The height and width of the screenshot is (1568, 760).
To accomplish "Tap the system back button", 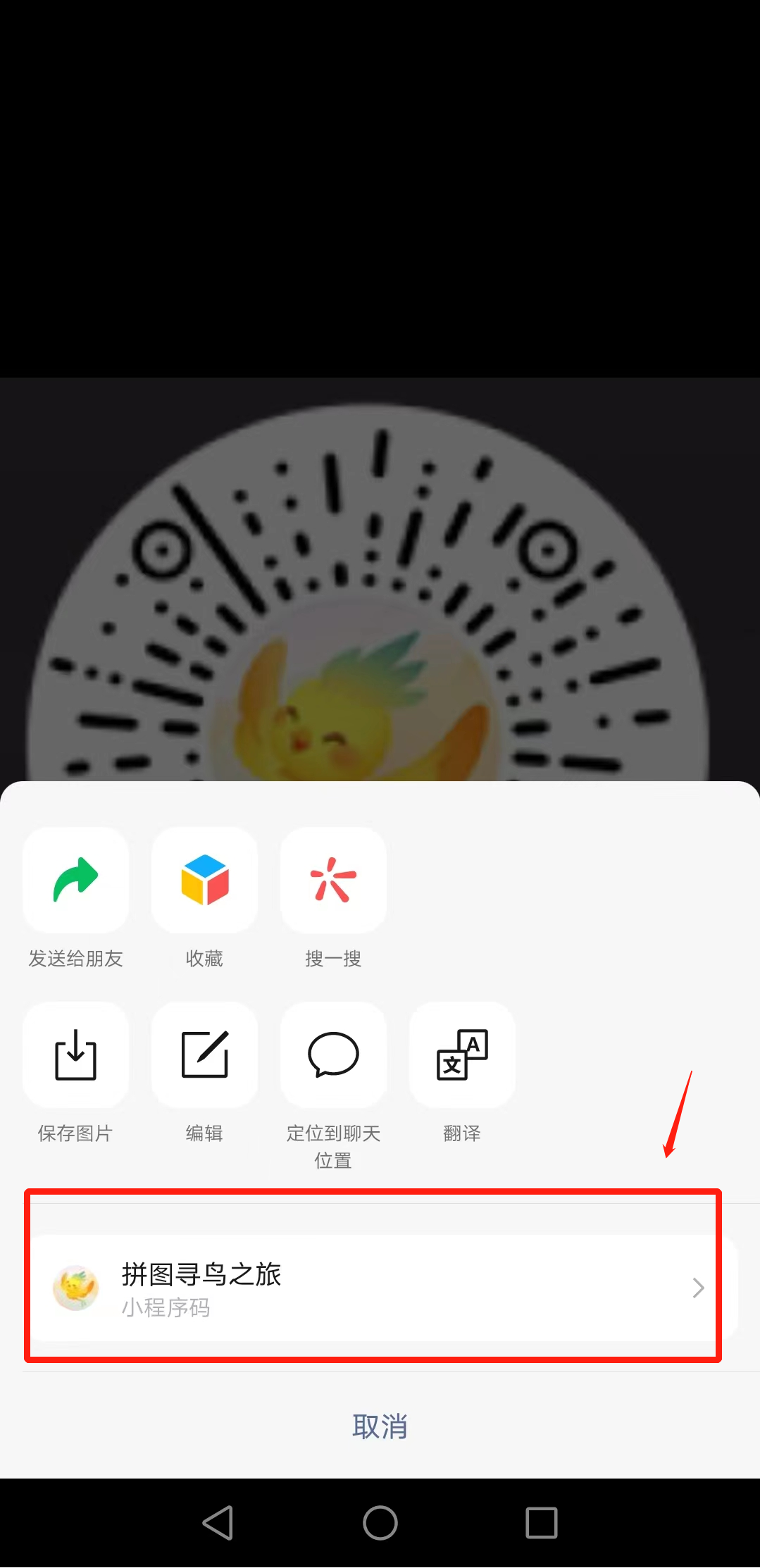I will 218,1523.
